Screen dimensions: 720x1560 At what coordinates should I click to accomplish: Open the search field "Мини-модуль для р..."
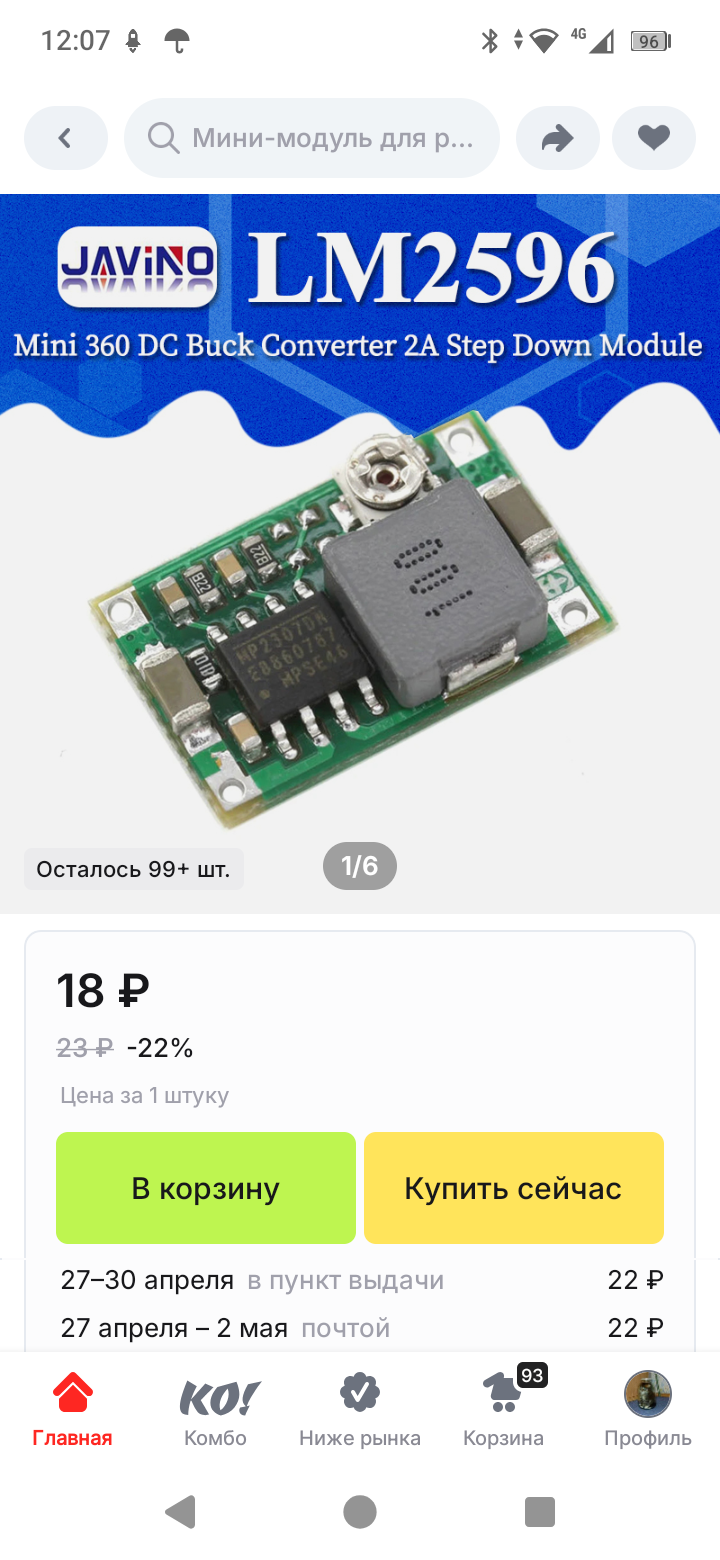[312, 138]
